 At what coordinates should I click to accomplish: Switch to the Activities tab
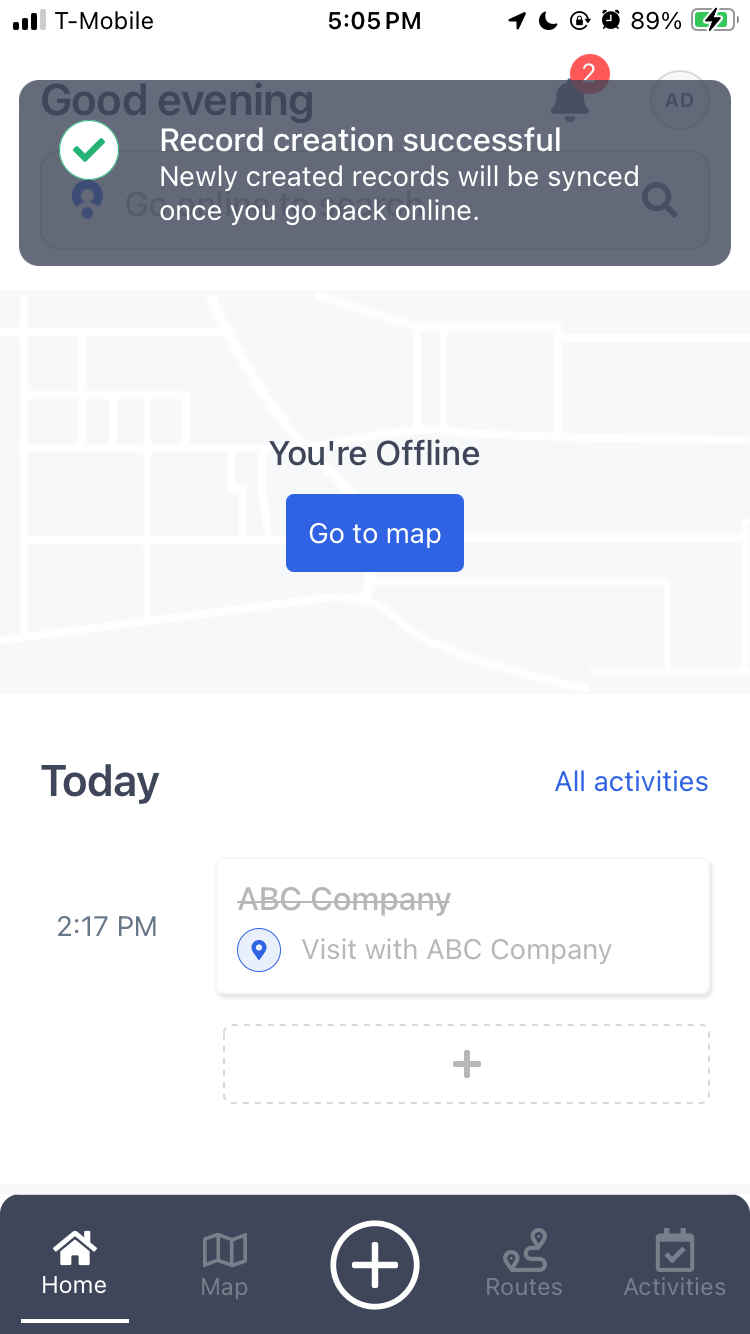click(675, 1264)
